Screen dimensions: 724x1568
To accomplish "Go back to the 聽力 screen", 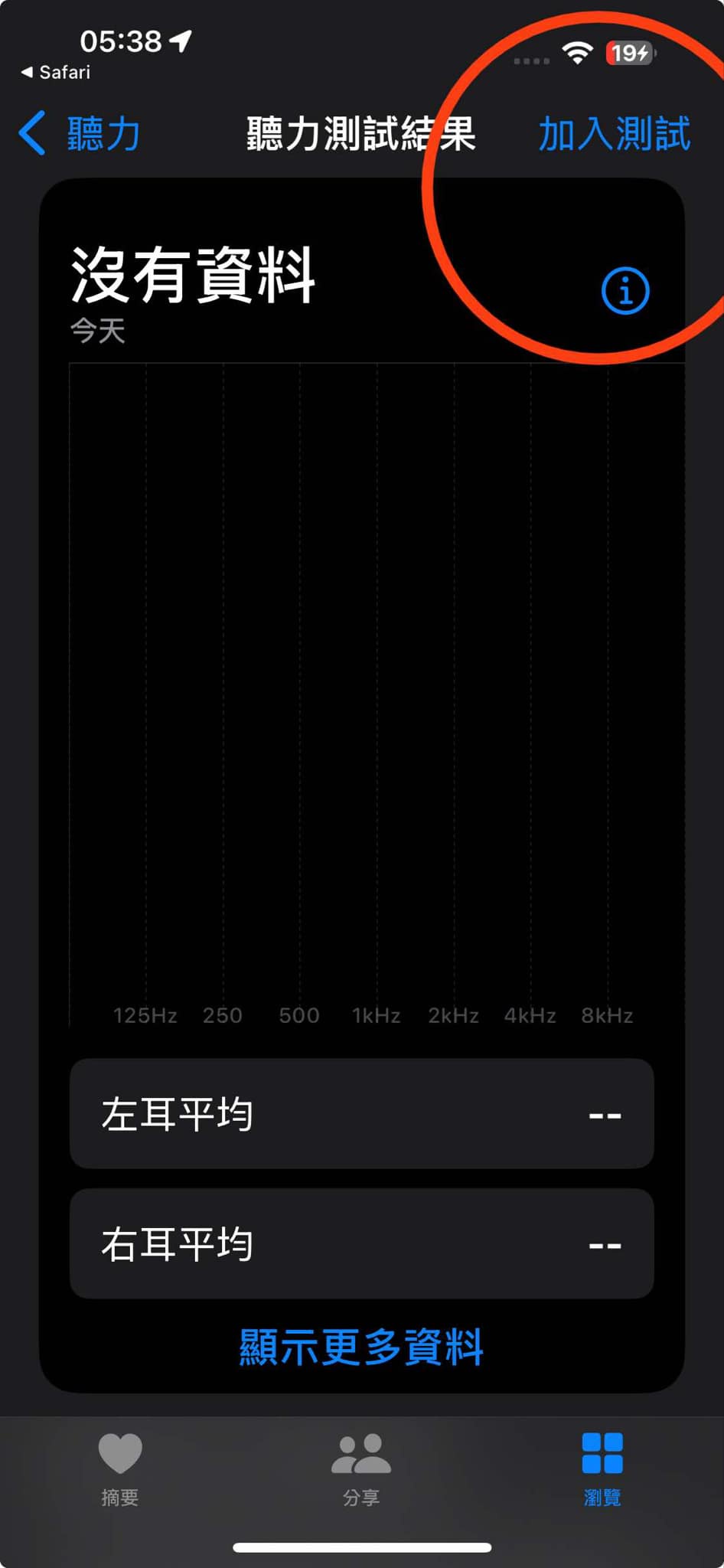I will pos(80,134).
